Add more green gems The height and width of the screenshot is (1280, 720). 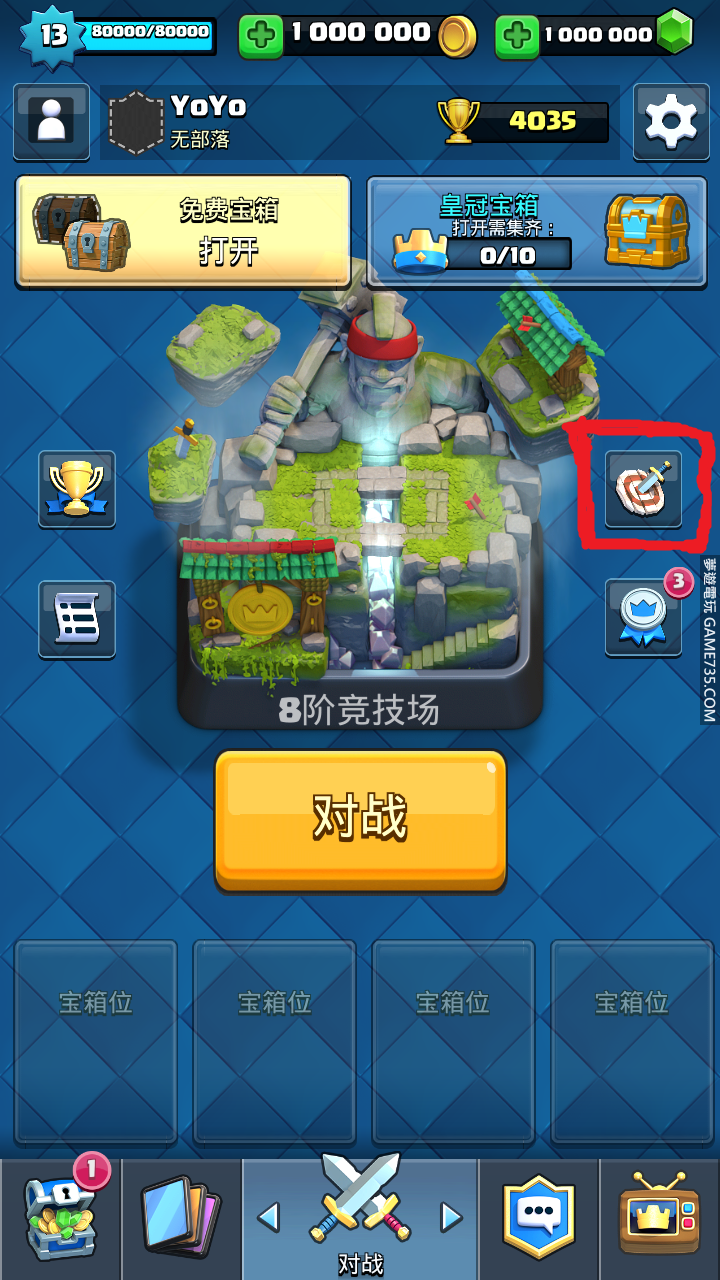[516, 36]
